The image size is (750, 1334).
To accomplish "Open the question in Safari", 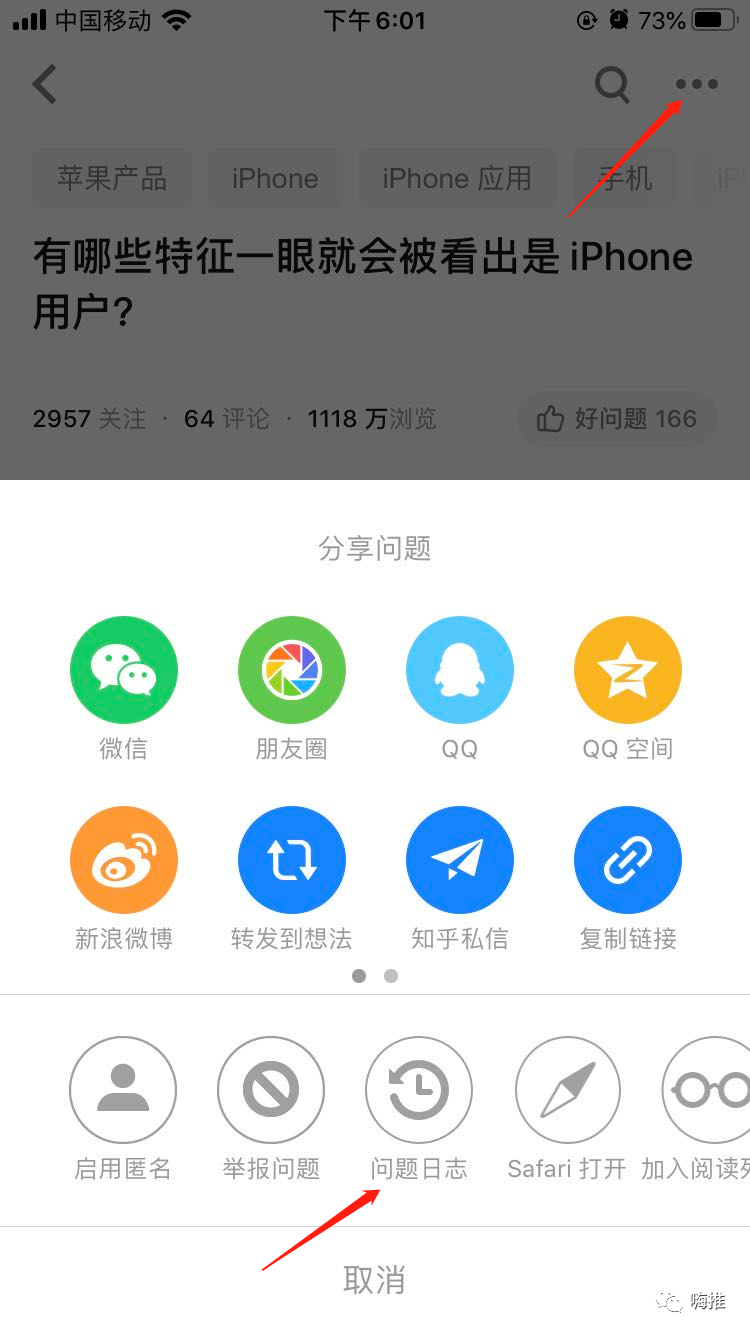I will click(567, 1090).
